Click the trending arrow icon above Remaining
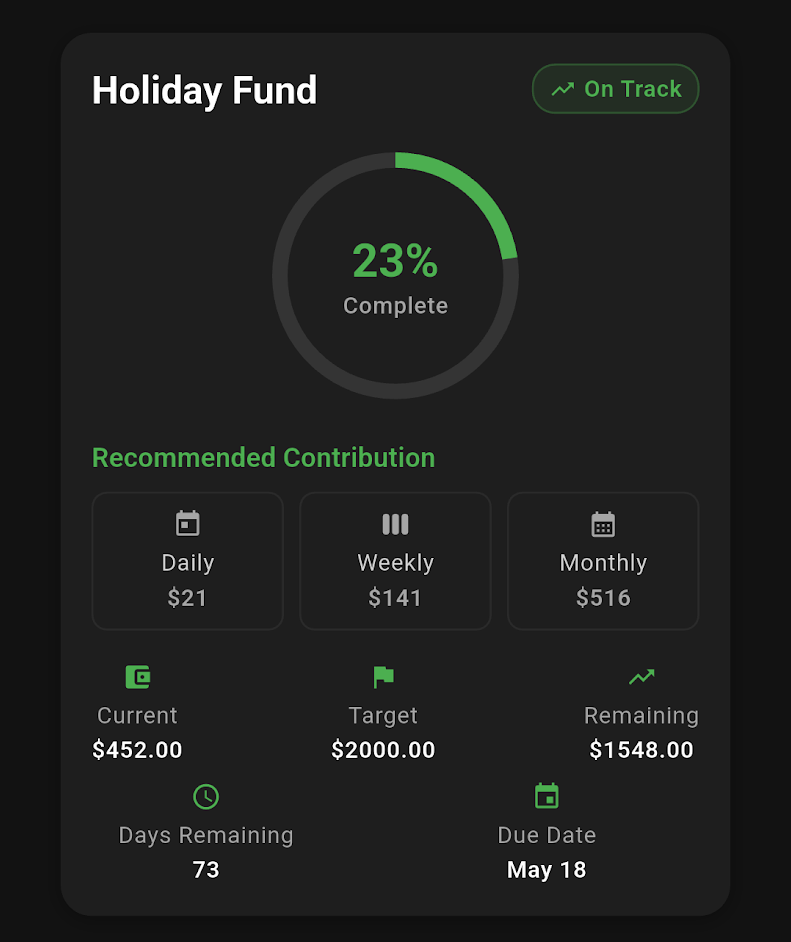 [641, 676]
